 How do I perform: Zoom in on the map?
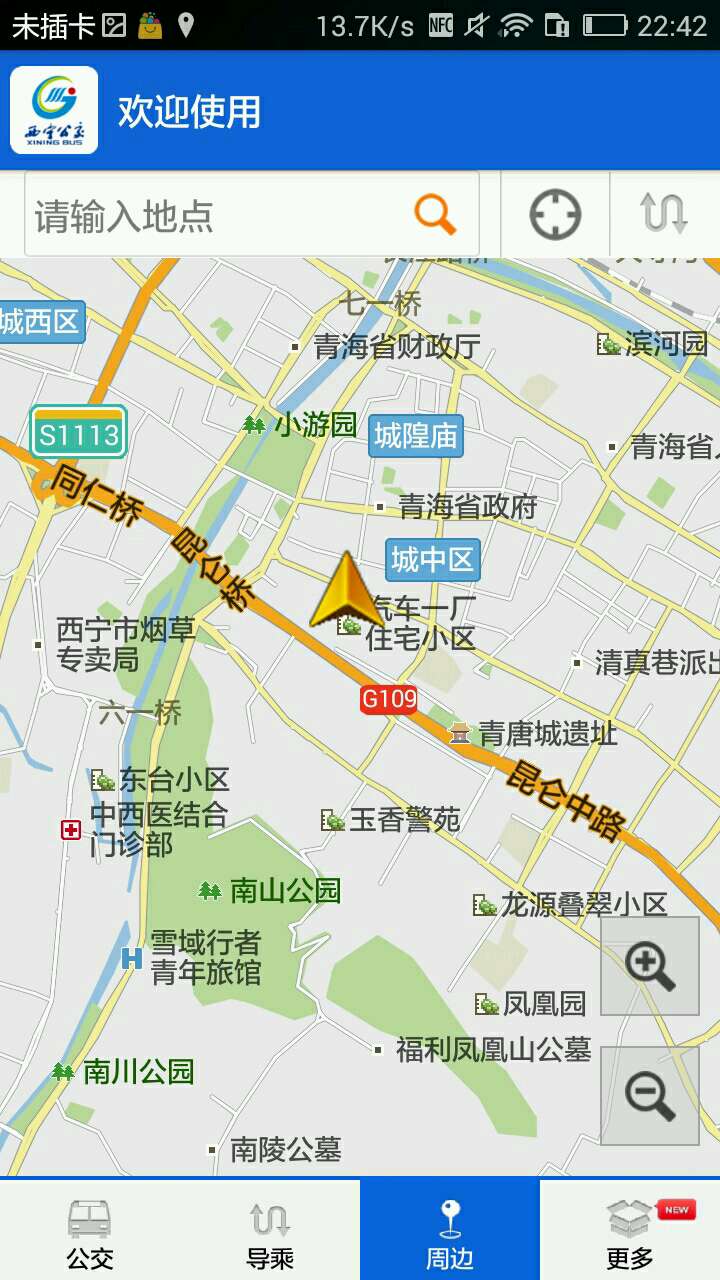[x=650, y=966]
